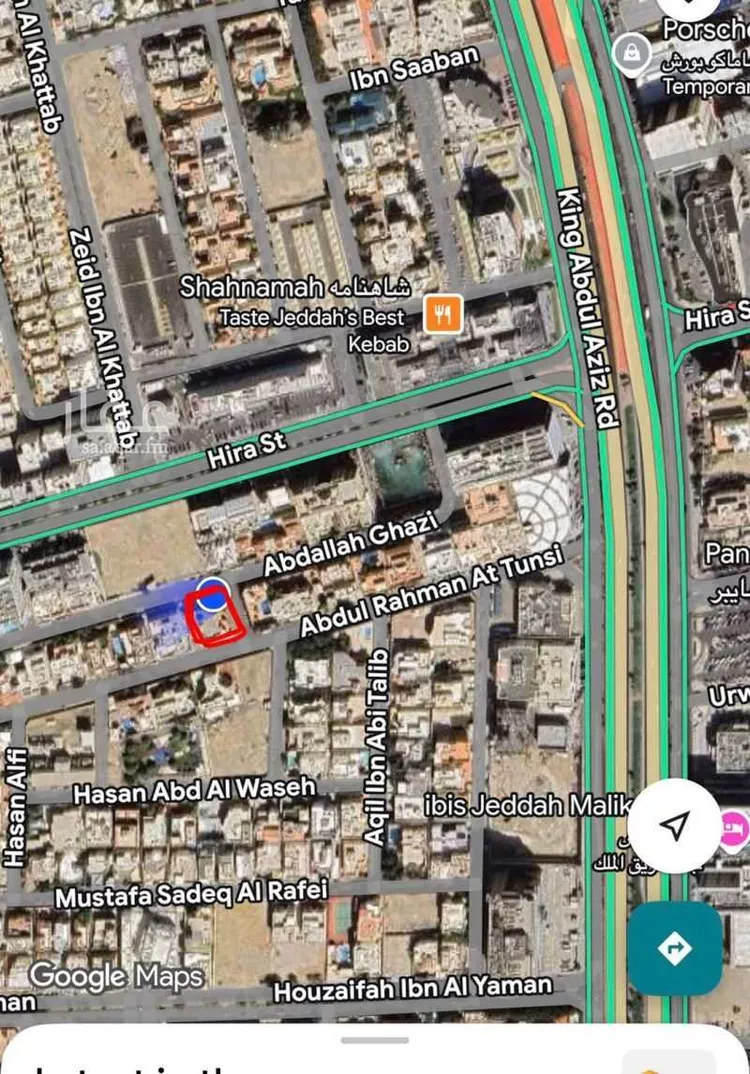Image resolution: width=750 pixels, height=1074 pixels.
Task: Open Shahnamah restaurant place marker
Action: pyautogui.click(x=442, y=314)
